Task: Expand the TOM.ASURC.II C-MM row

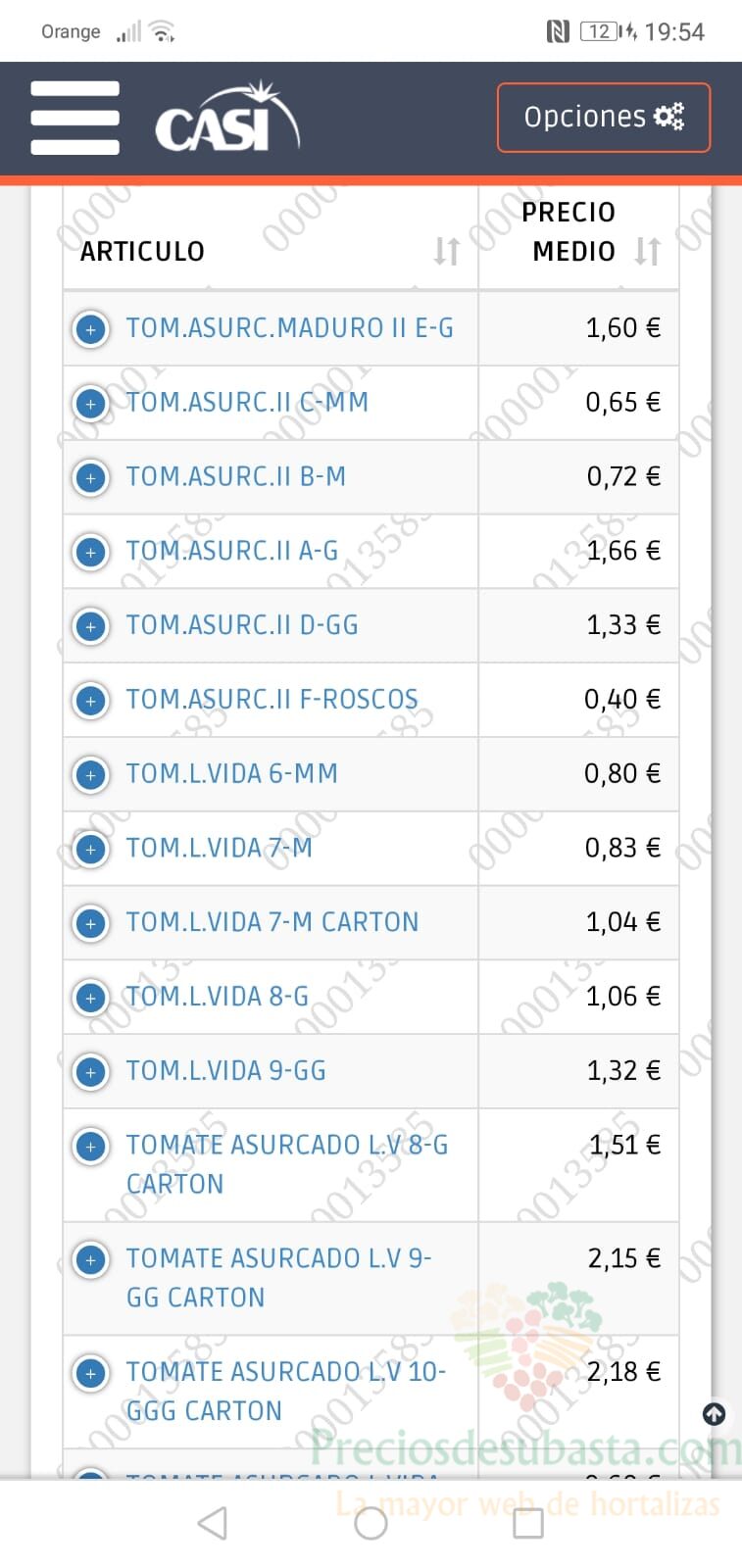Action: (91, 404)
